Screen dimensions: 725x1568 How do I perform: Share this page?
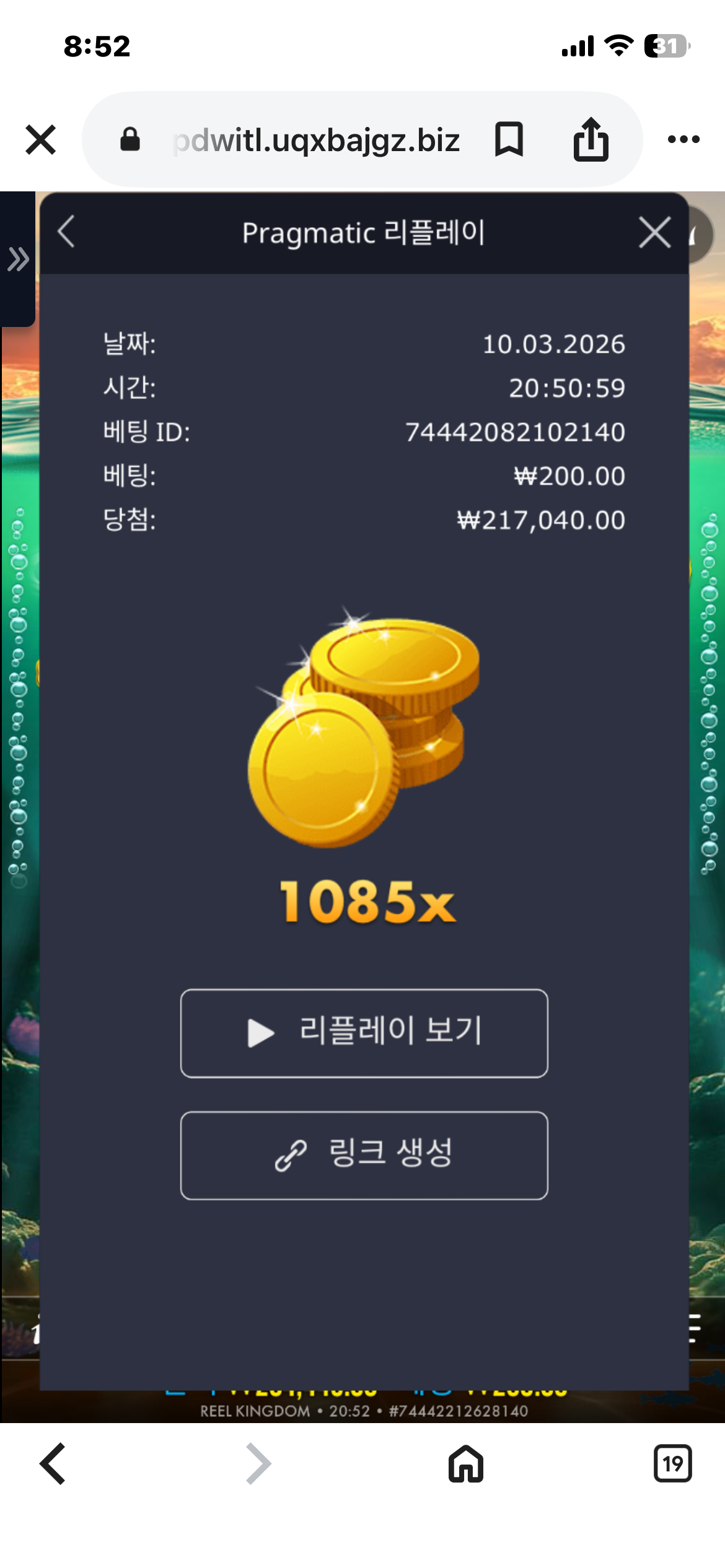[x=591, y=139]
